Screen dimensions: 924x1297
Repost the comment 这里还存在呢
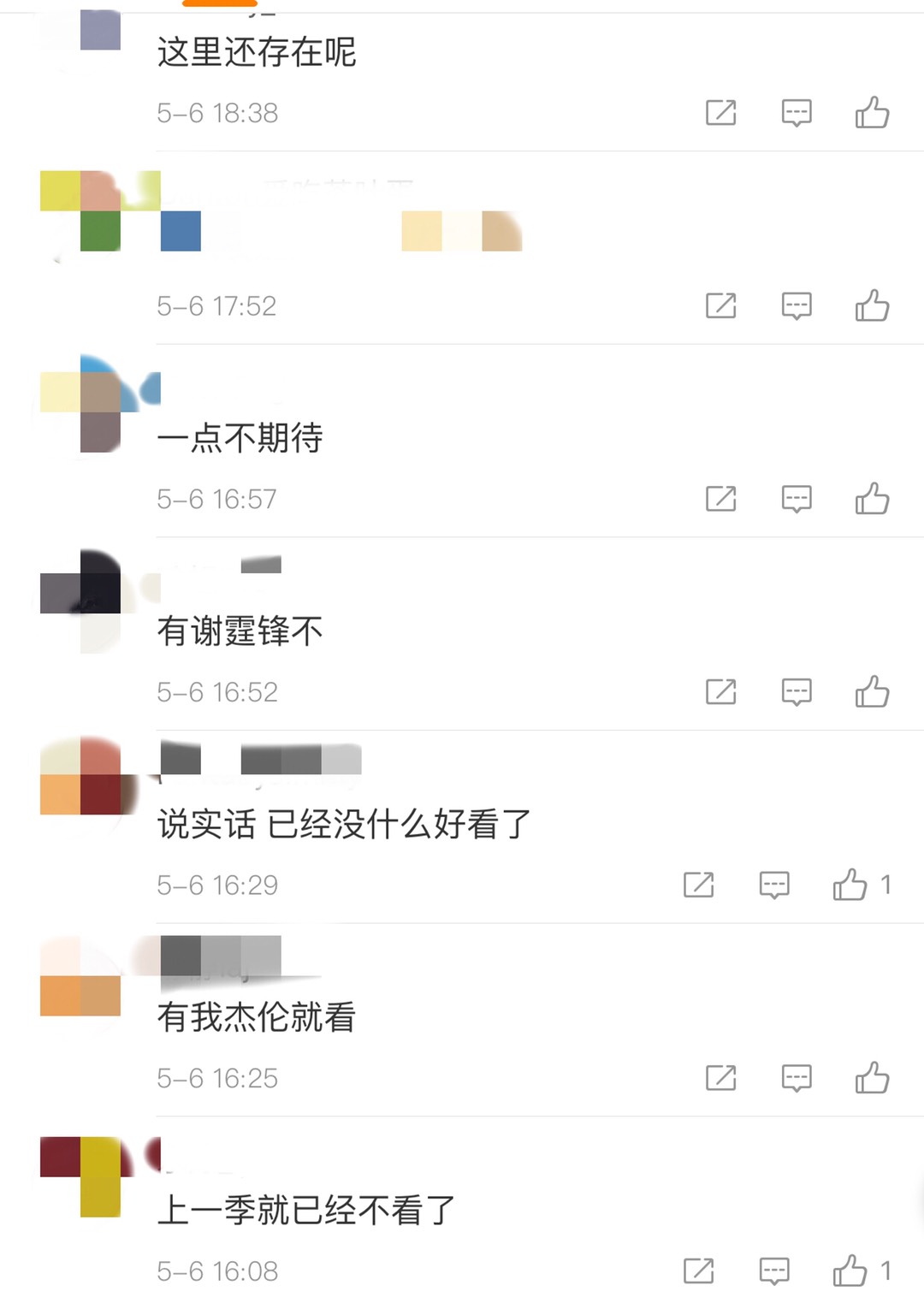click(x=720, y=113)
